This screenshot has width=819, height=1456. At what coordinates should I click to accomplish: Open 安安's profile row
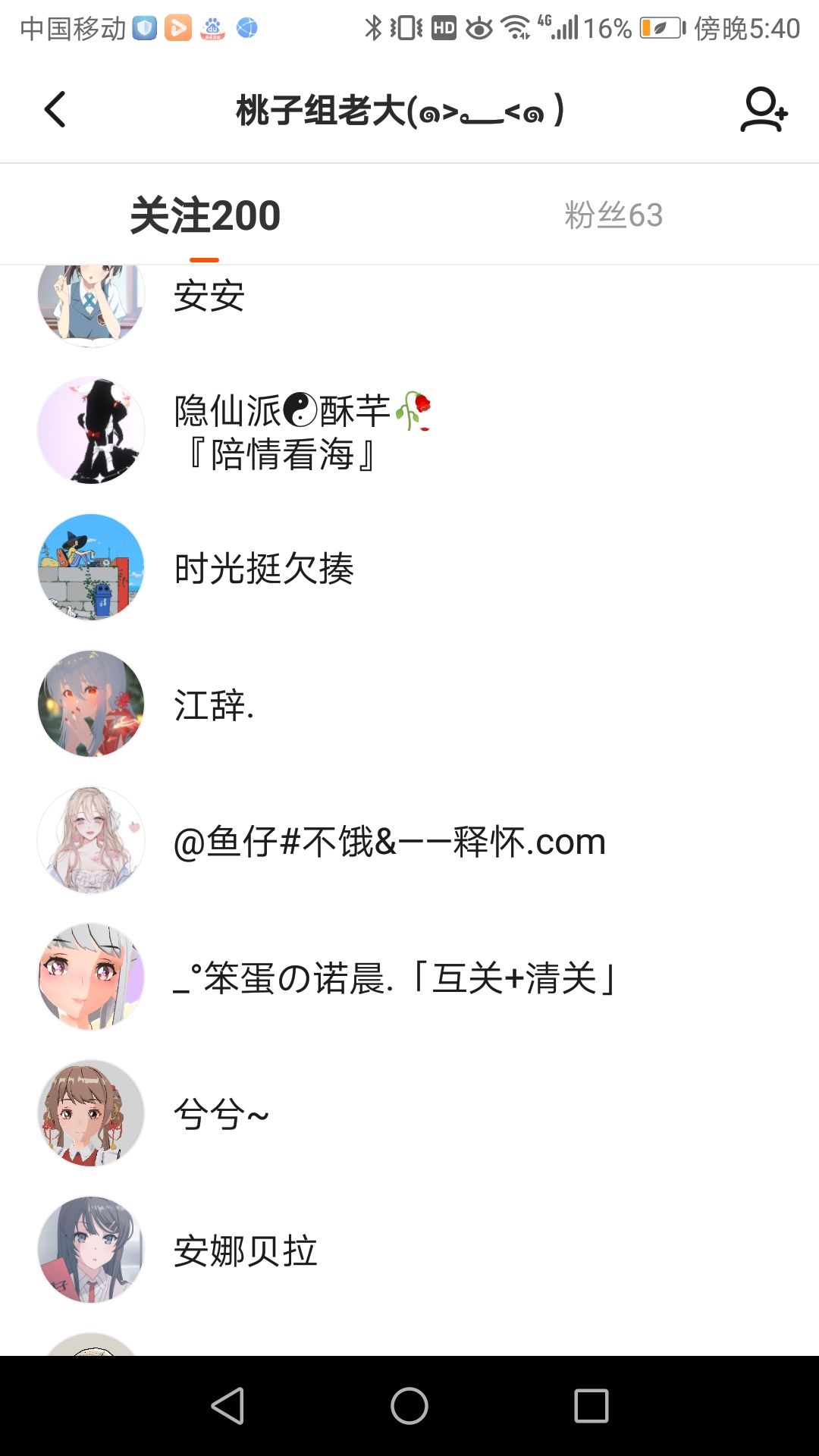[x=409, y=296]
